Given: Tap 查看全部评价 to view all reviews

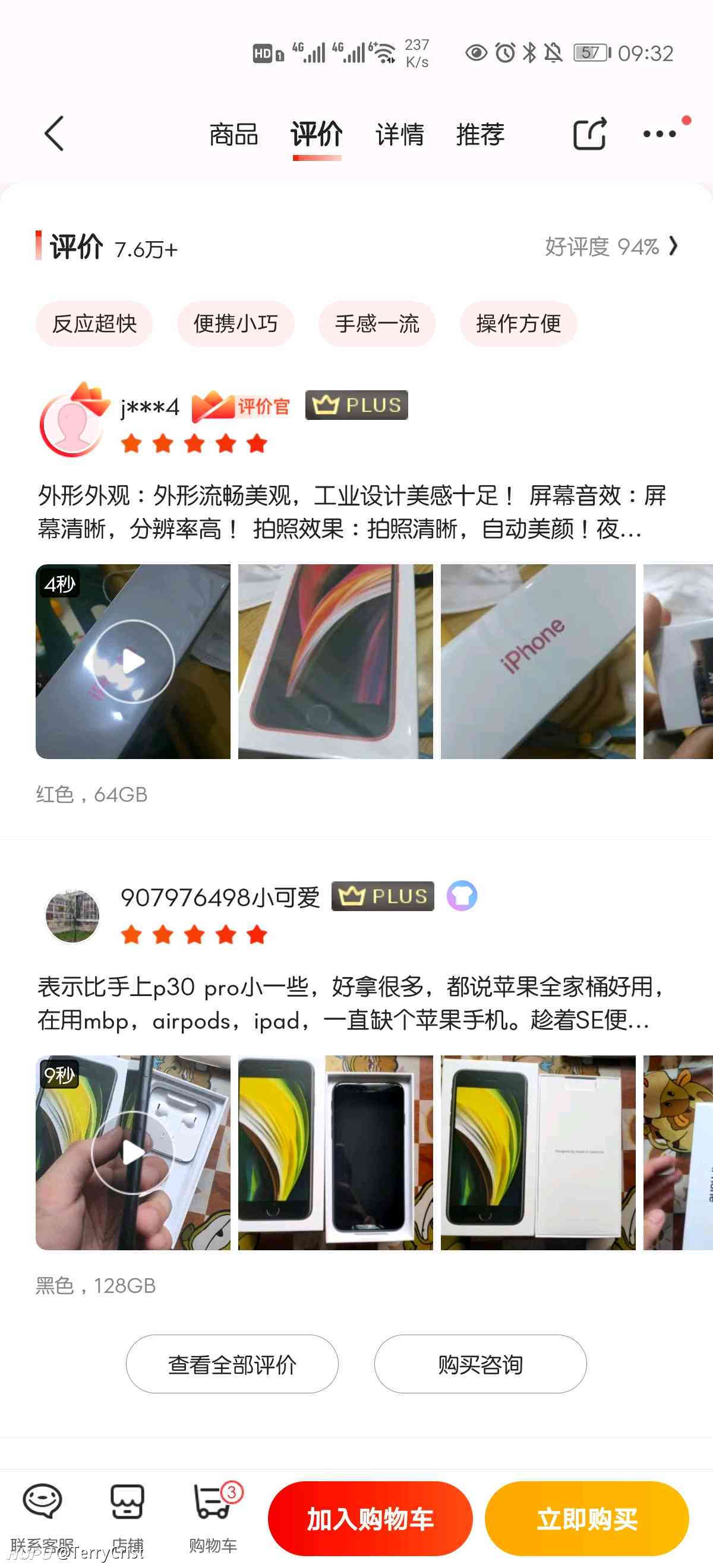Looking at the screenshot, I should point(232,1364).
